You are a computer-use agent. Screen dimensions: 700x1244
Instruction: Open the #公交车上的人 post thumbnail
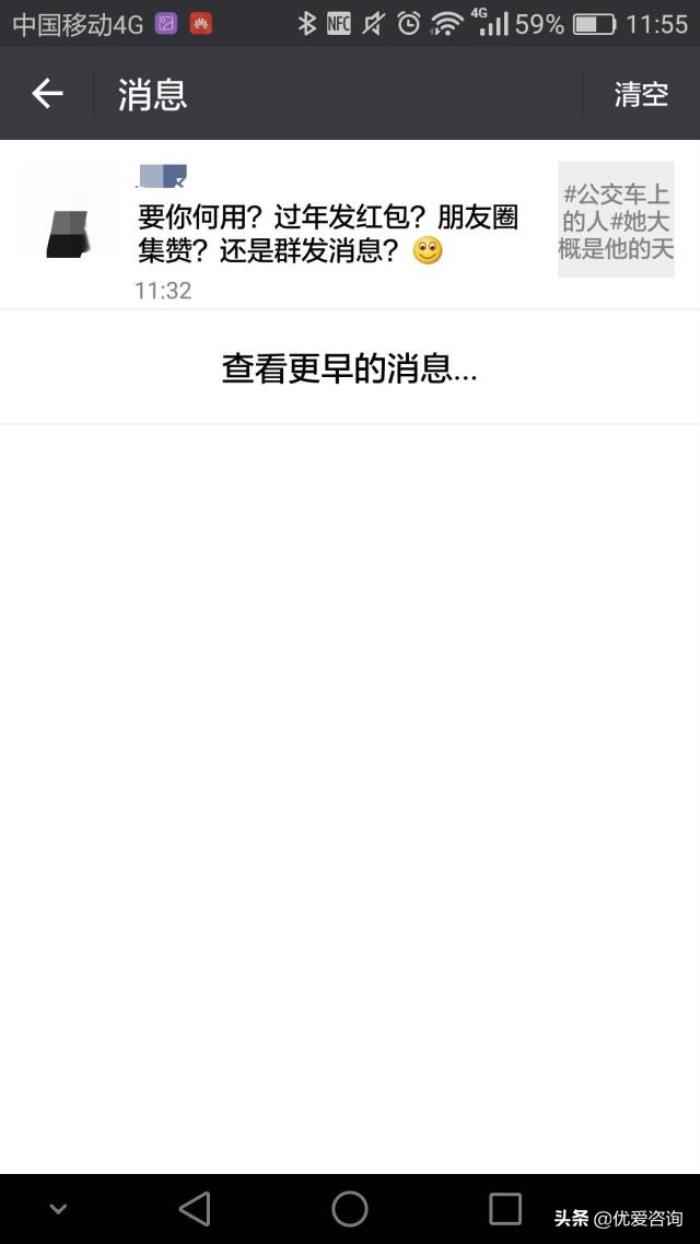click(x=616, y=221)
